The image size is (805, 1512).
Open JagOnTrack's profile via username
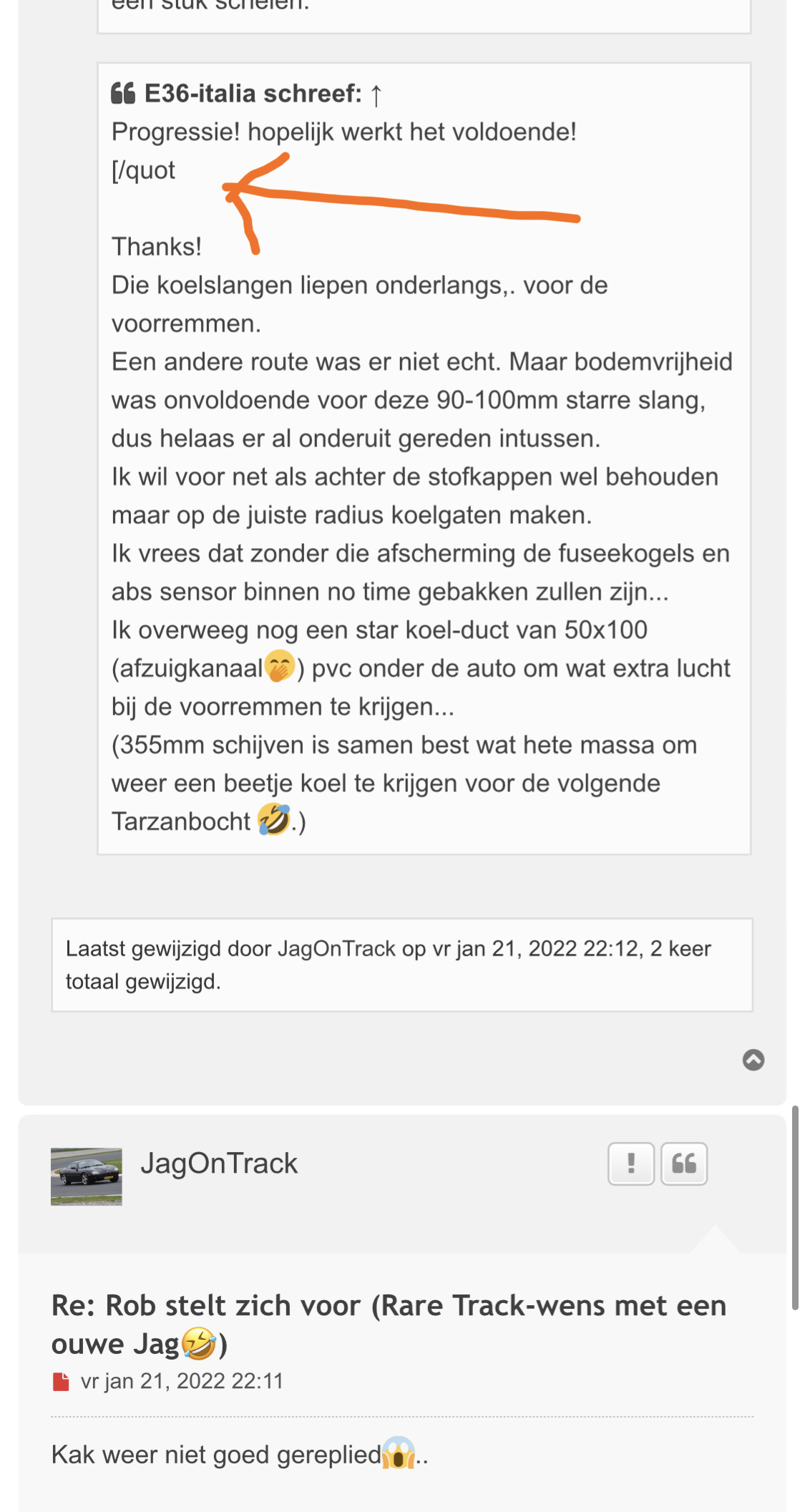click(x=219, y=1164)
